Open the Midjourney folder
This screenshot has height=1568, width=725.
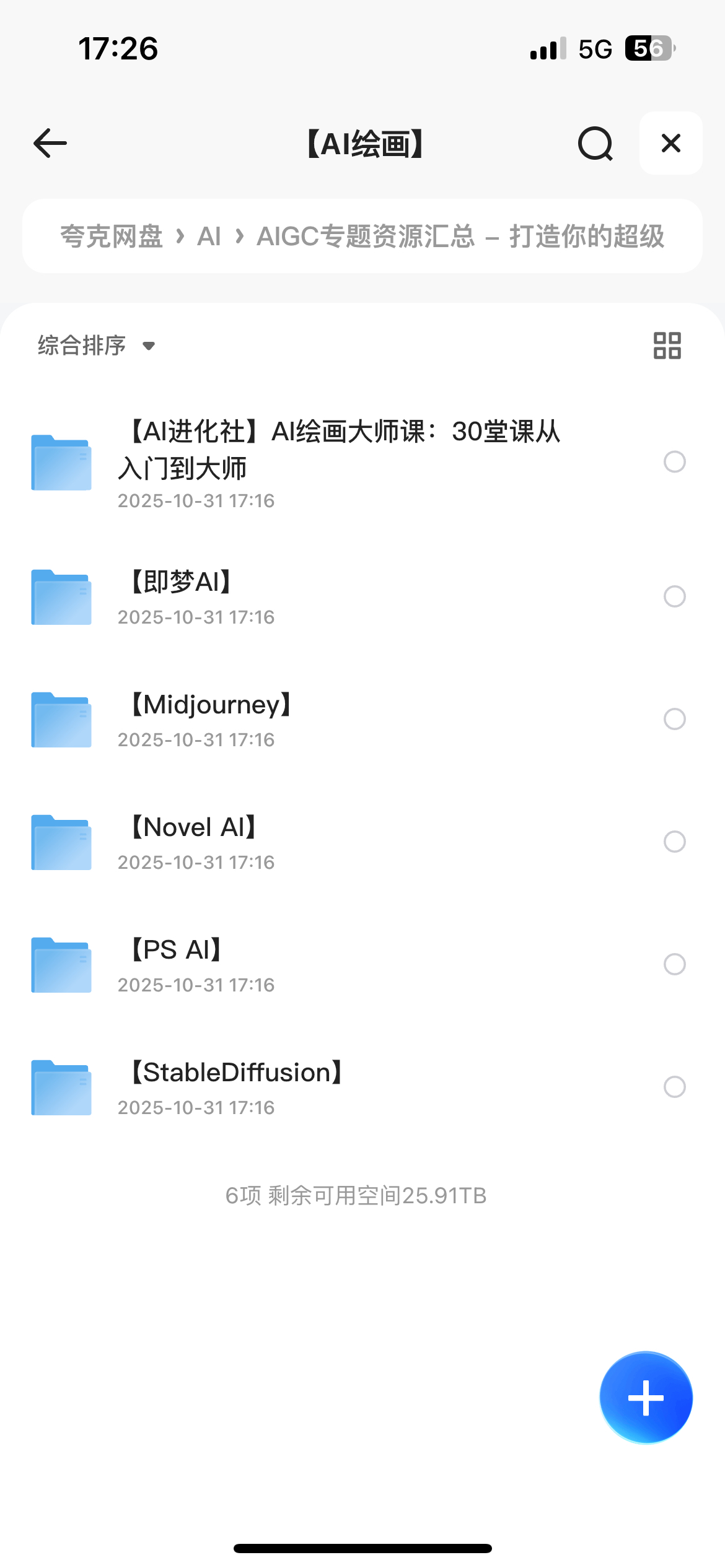(x=211, y=705)
